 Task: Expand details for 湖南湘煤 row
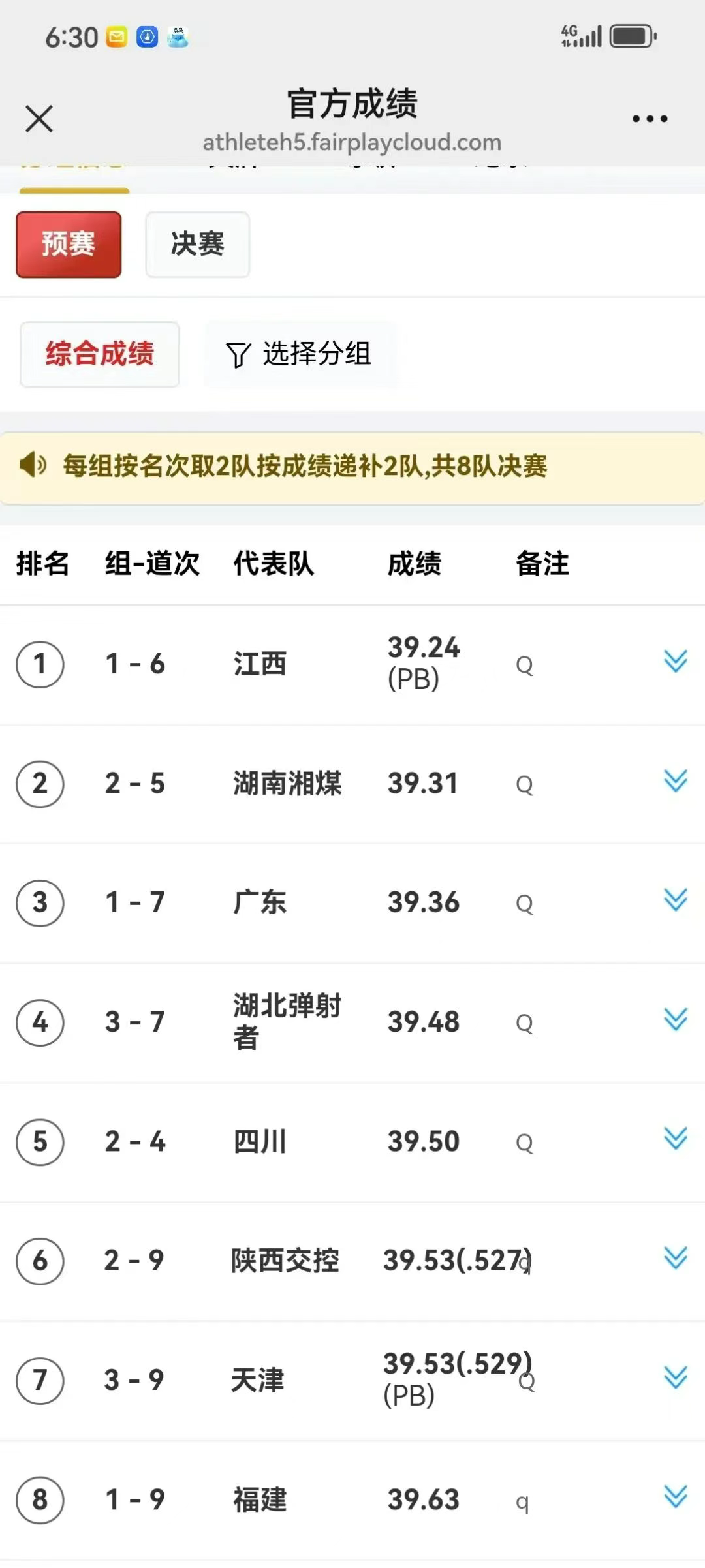point(676,781)
